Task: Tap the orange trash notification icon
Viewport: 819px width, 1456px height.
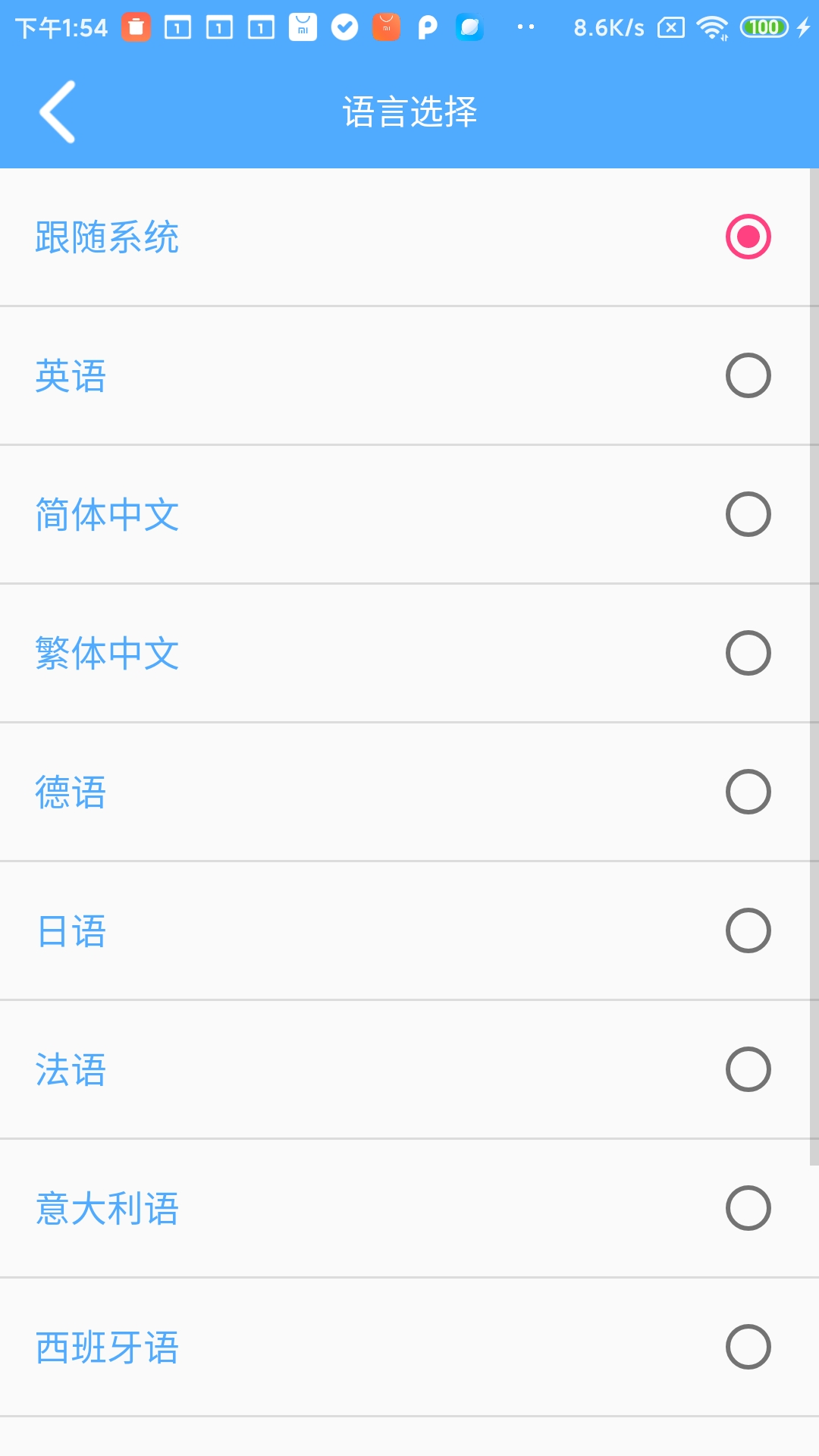Action: [136, 27]
